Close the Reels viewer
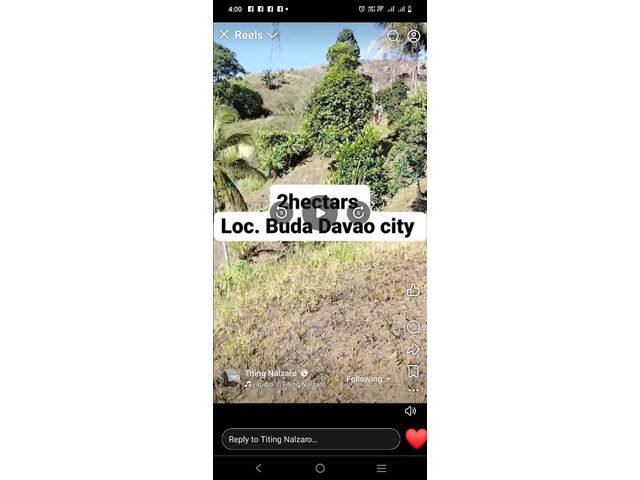640x480 pixels. tap(224, 34)
